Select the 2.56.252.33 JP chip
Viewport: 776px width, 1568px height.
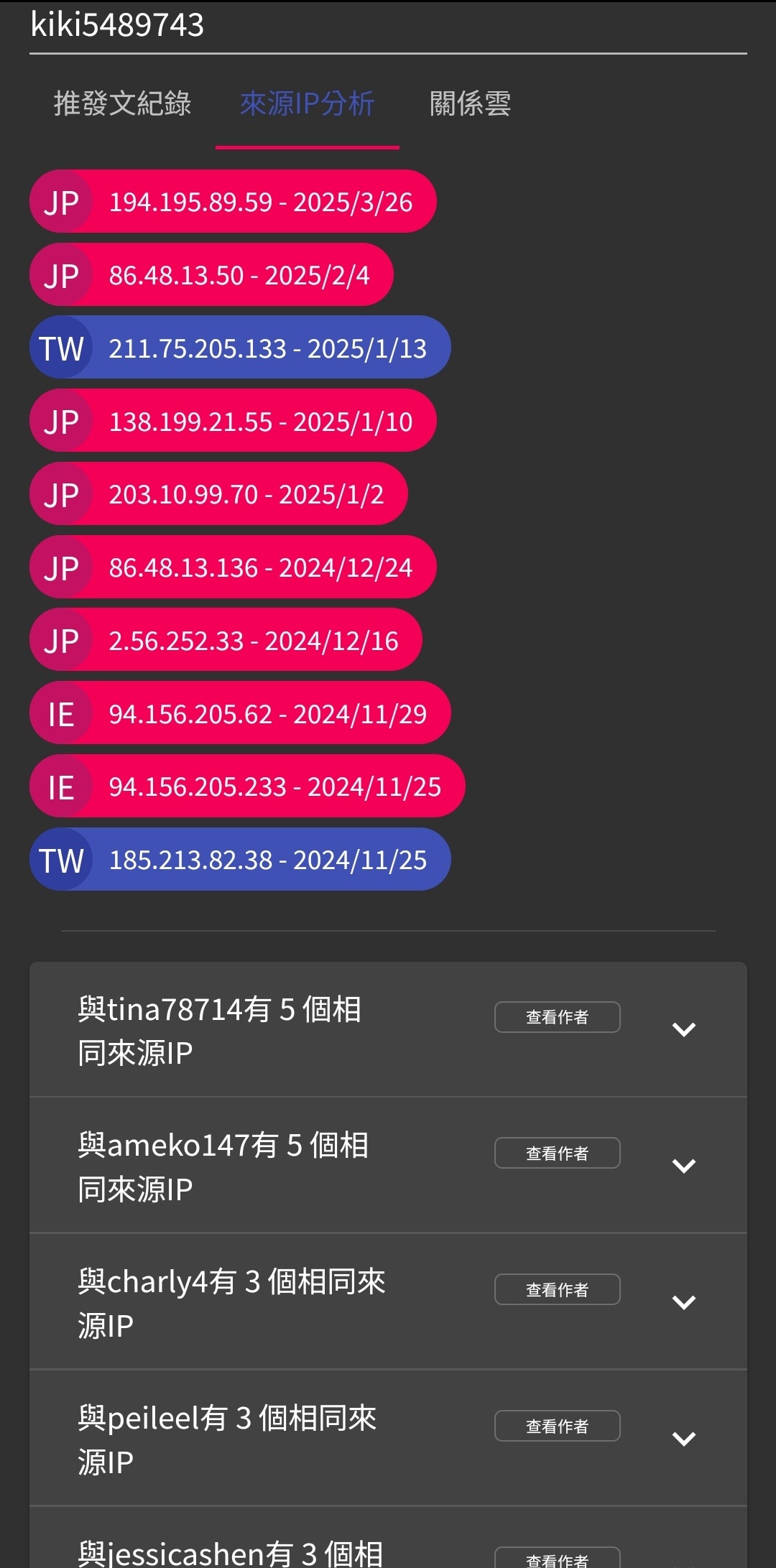226,639
